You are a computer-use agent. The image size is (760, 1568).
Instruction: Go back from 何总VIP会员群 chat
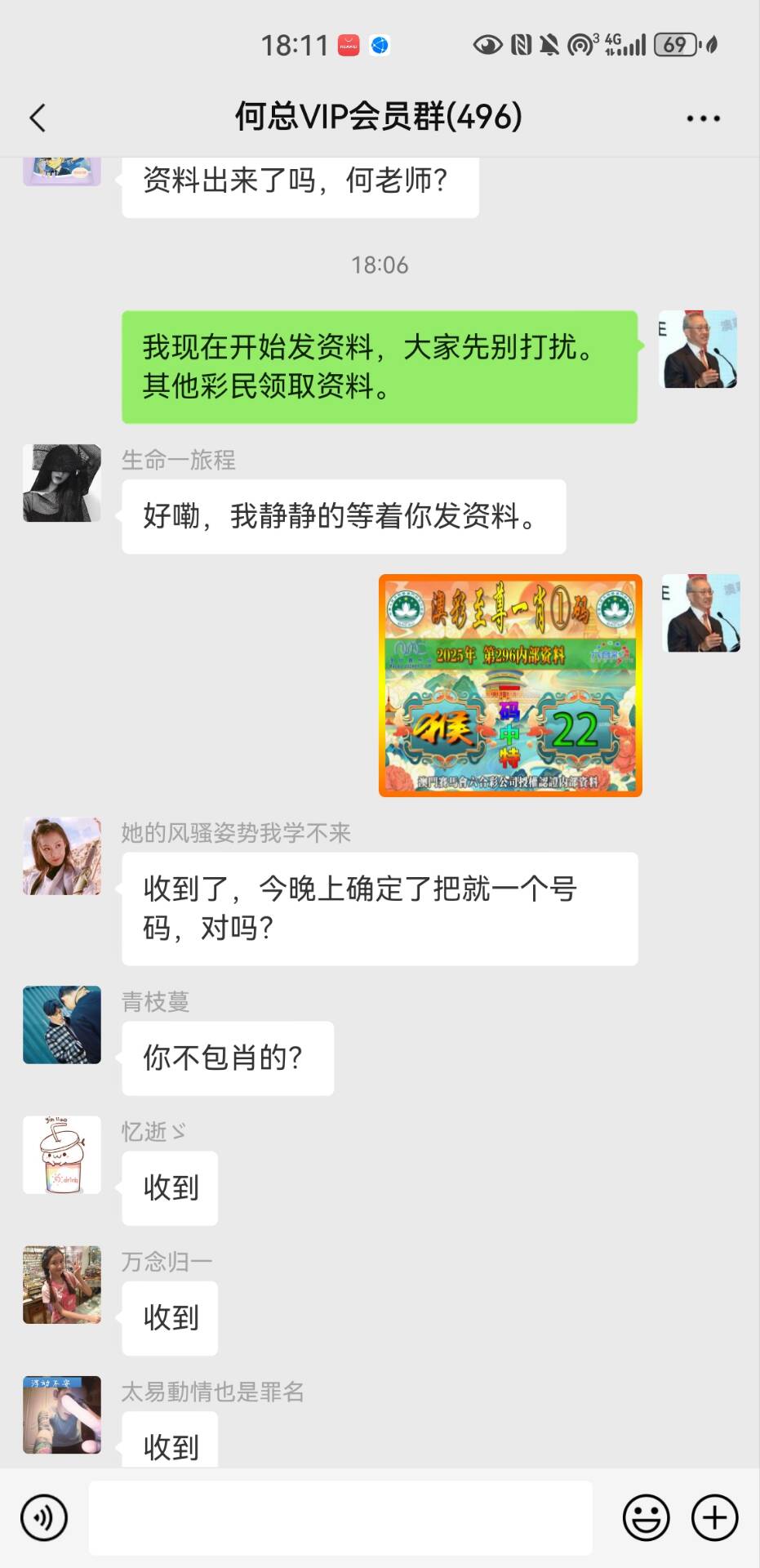point(38,118)
